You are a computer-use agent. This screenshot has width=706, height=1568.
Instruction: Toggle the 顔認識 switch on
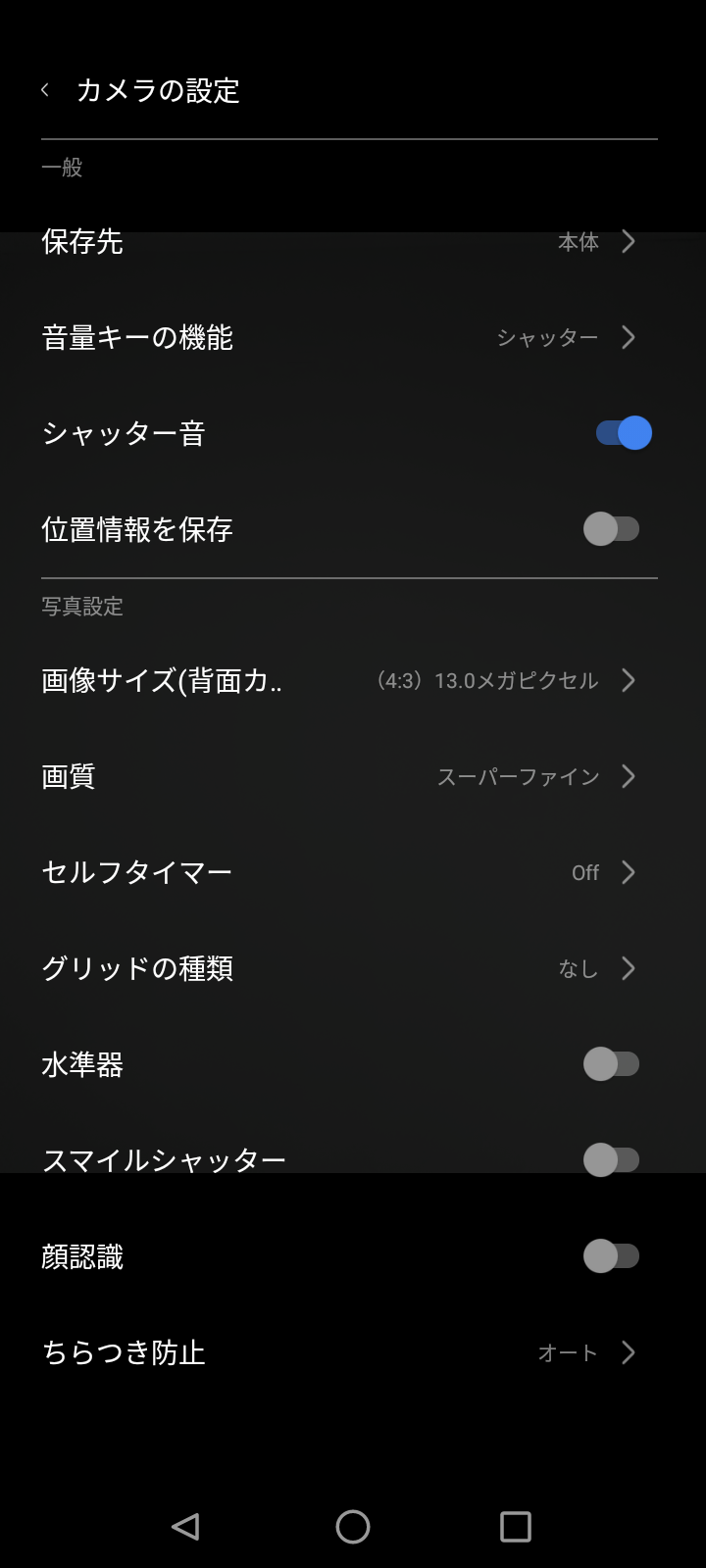coord(612,1256)
